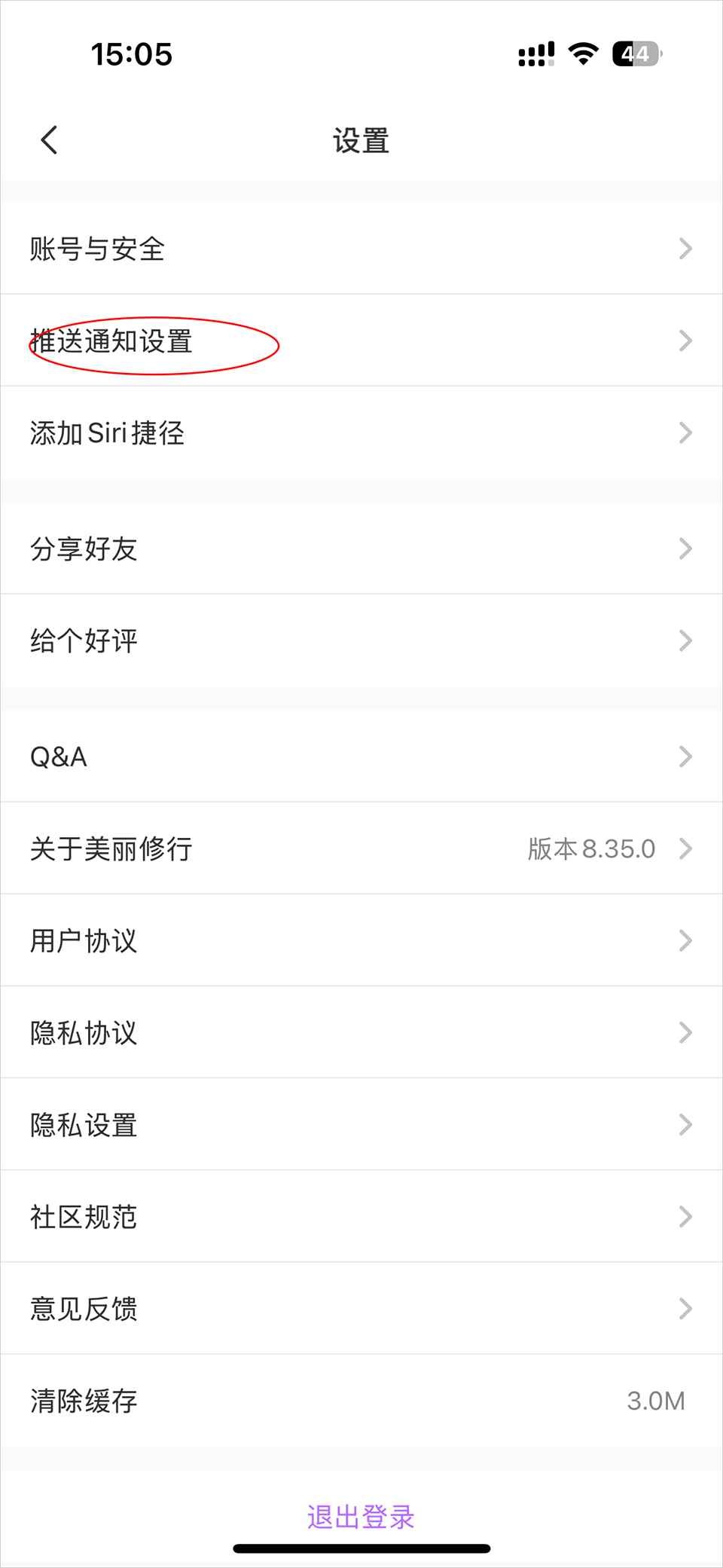View 社区规范

[x=361, y=1217]
